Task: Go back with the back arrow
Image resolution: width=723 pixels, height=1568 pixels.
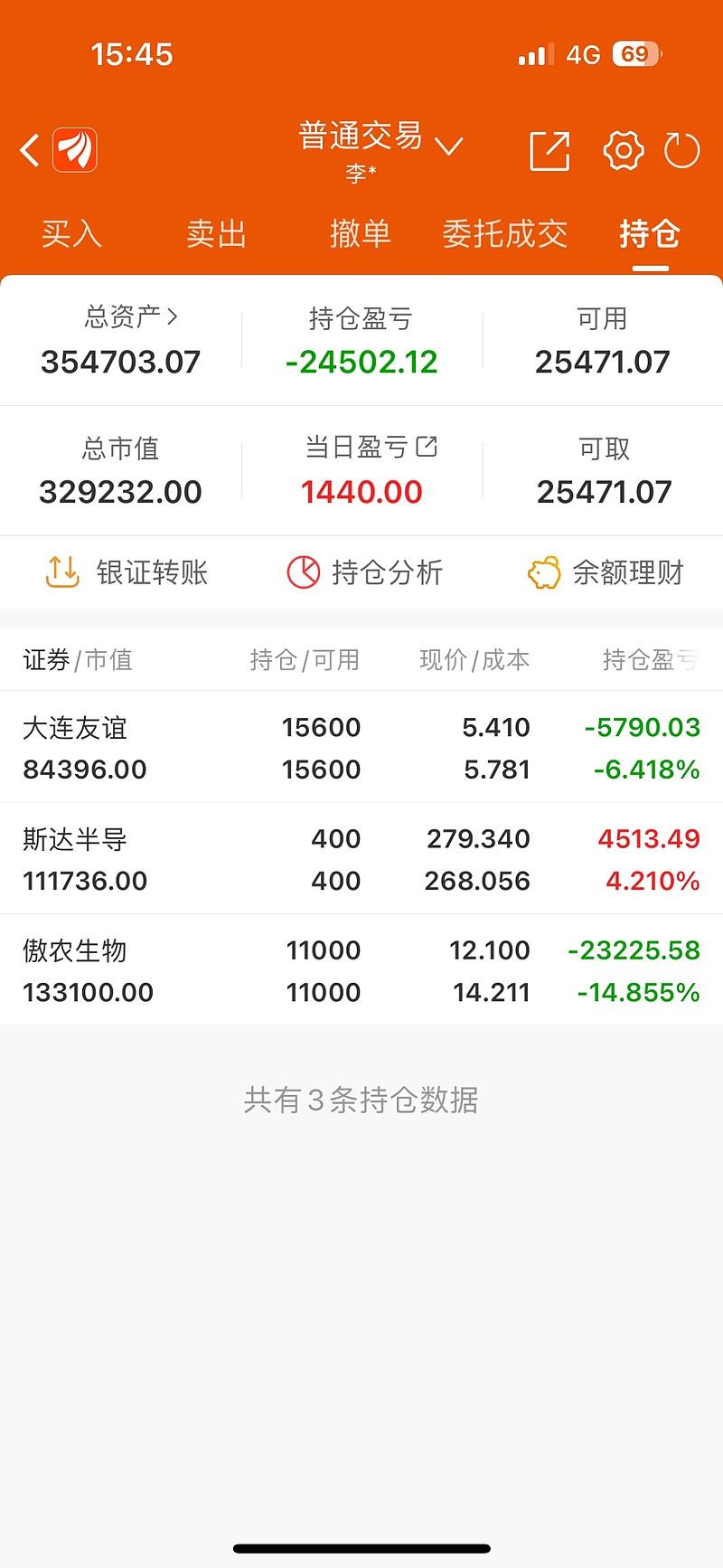Action: (30, 150)
